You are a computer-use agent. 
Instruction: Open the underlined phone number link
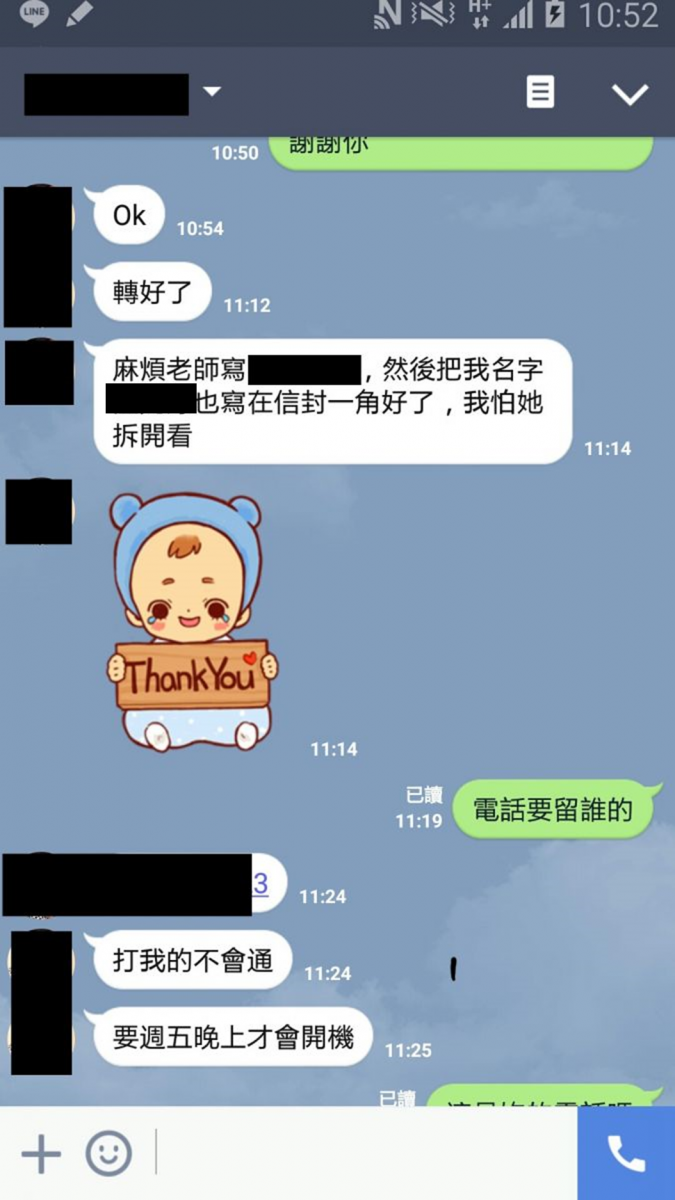260,883
